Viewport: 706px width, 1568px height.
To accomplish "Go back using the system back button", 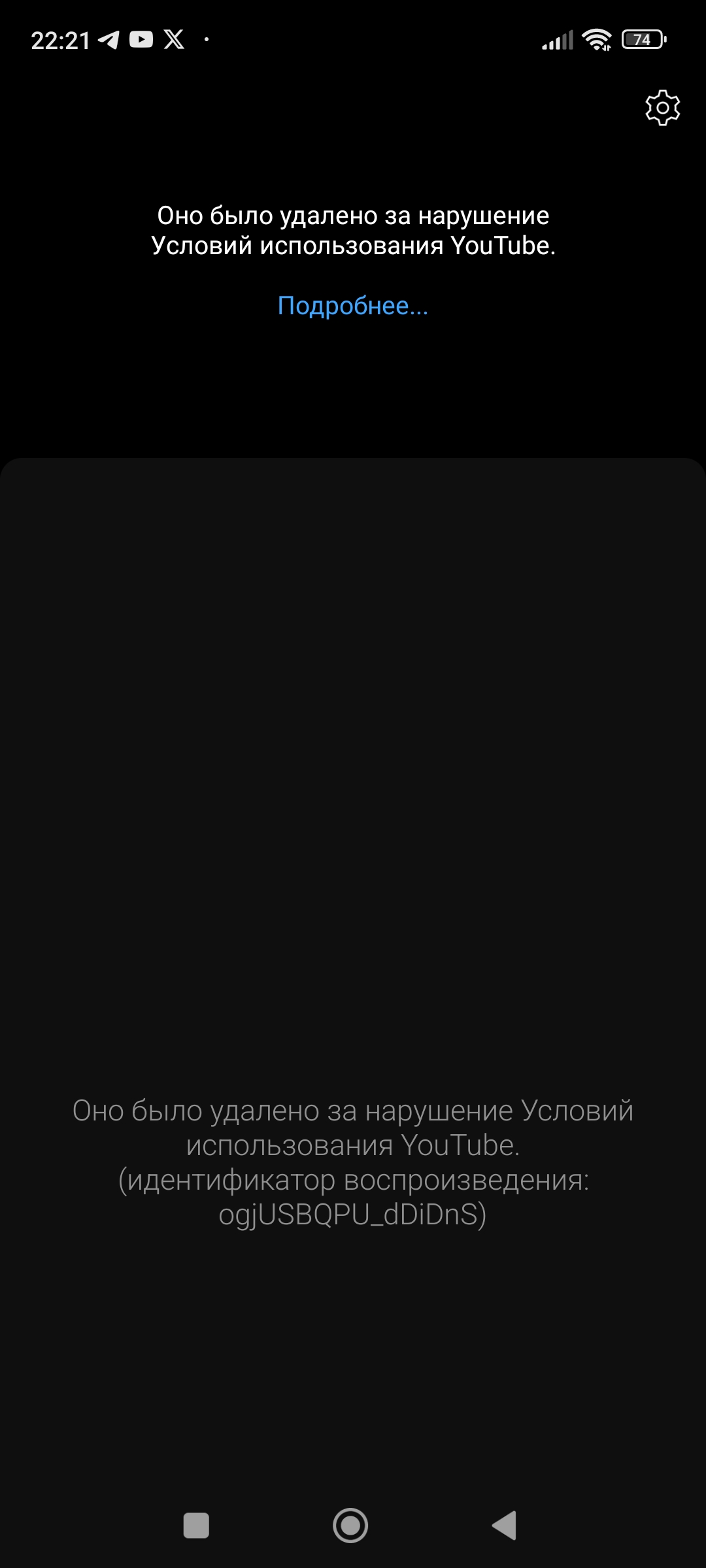I will tap(504, 1526).
